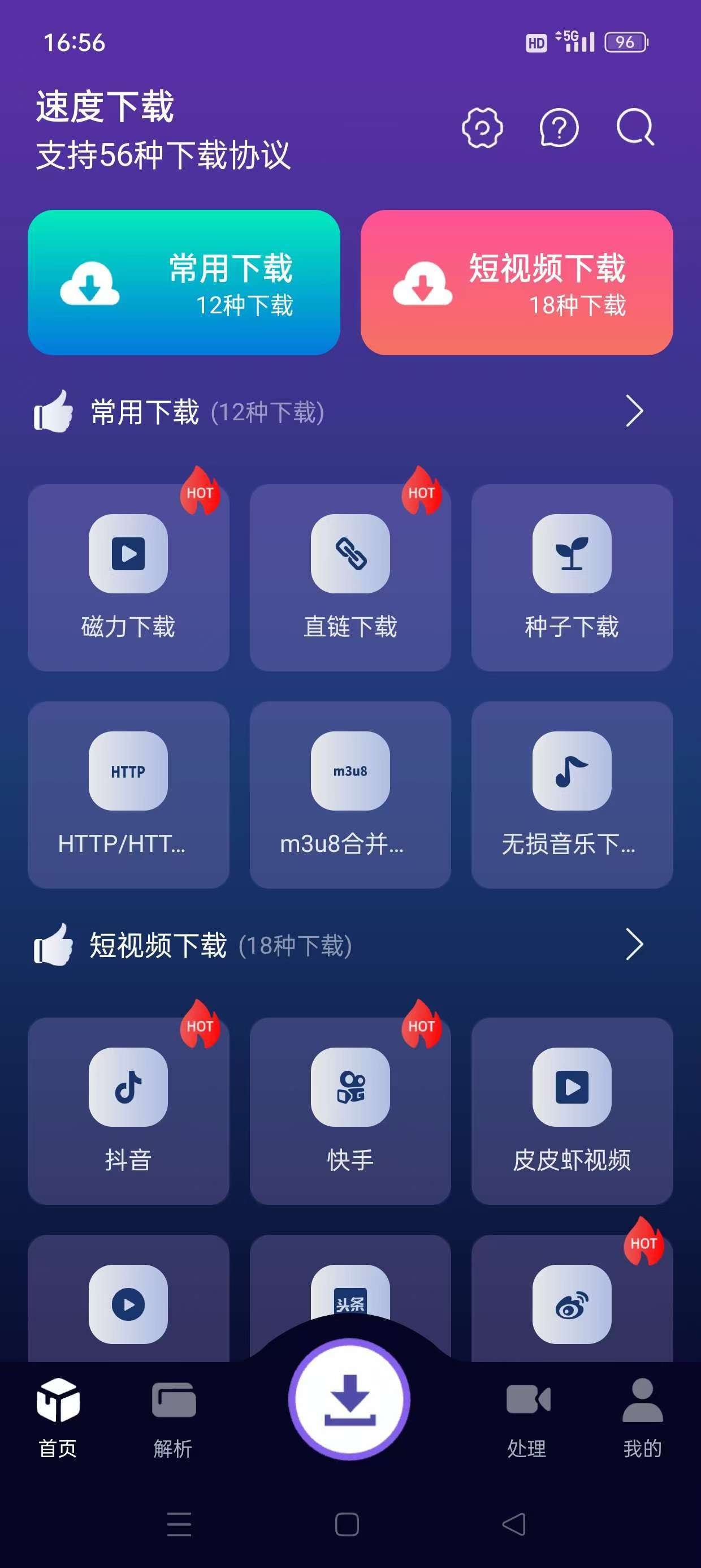Screen dimensions: 701x1568
Task: Choose 种子下载
Action: pyautogui.click(x=572, y=578)
